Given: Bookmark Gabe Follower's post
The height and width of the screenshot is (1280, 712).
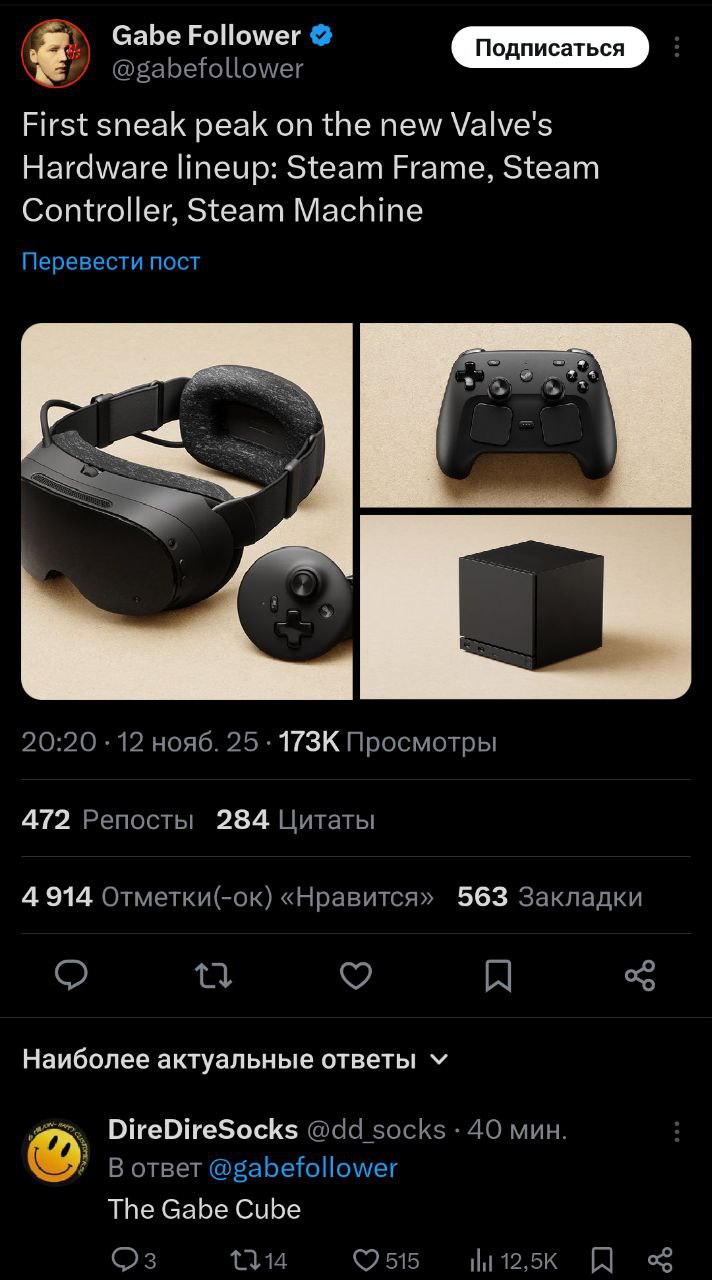Looking at the screenshot, I should pos(498,974).
